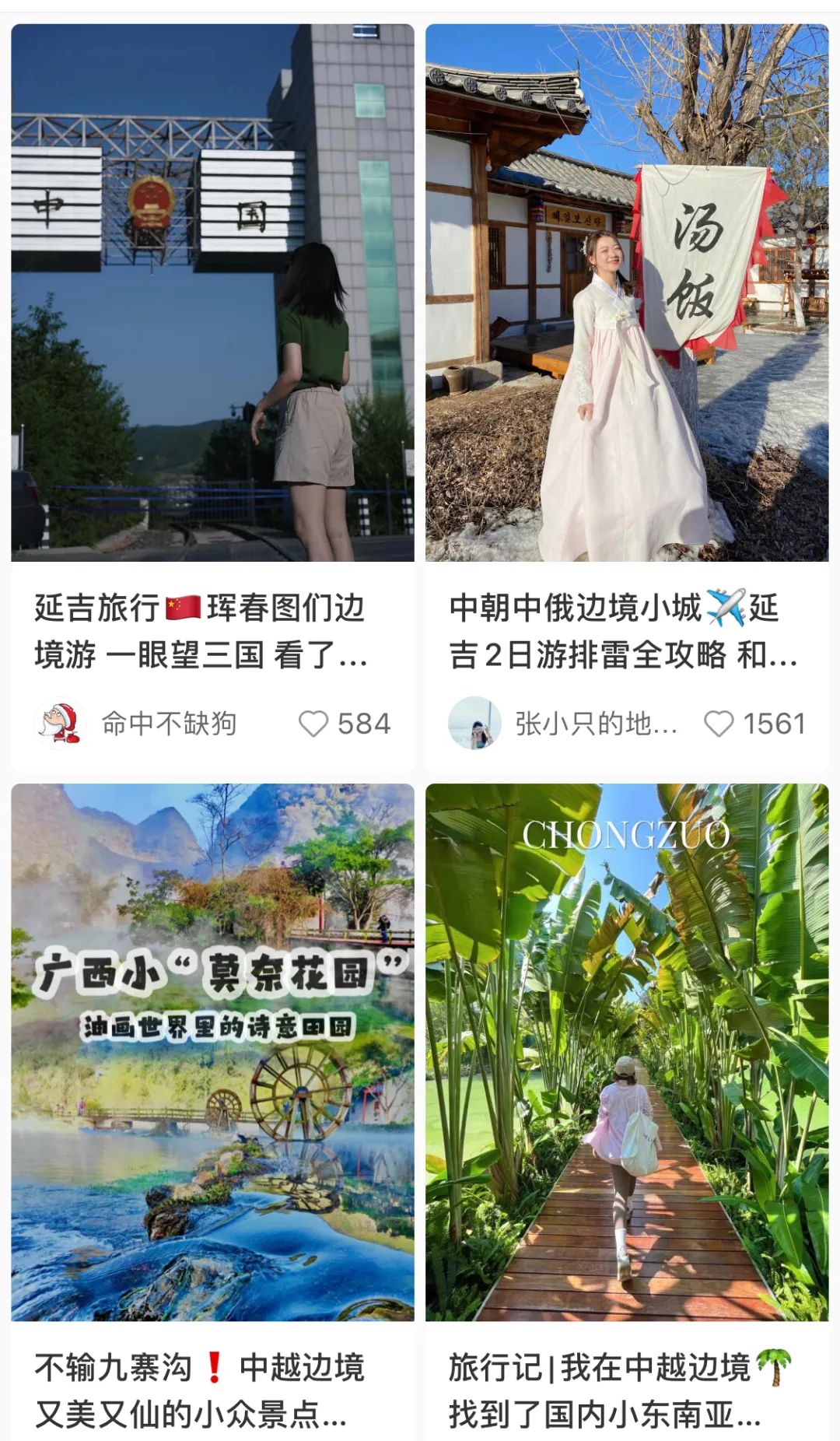The width and height of the screenshot is (840, 1441).
Task: Visit author profile 张小只的地
Action: [x=595, y=724]
